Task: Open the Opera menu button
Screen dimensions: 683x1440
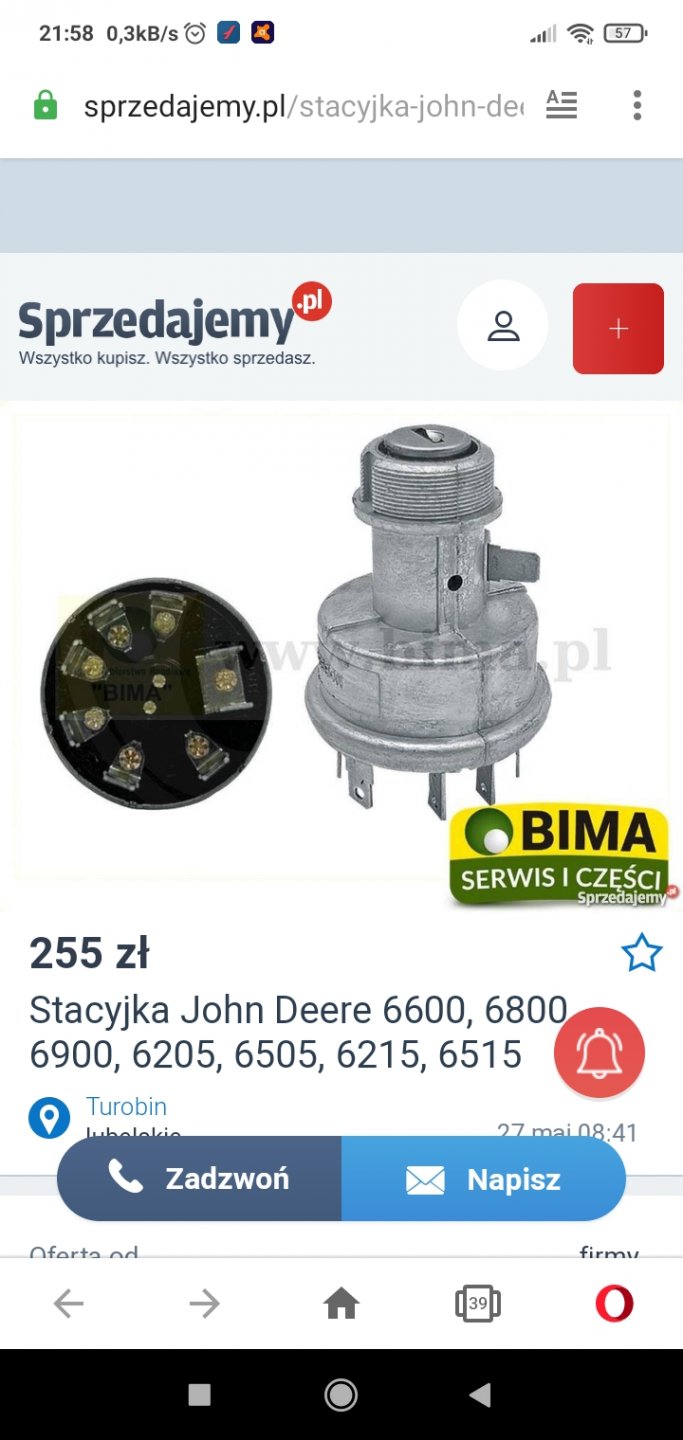Action: pos(614,1303)
